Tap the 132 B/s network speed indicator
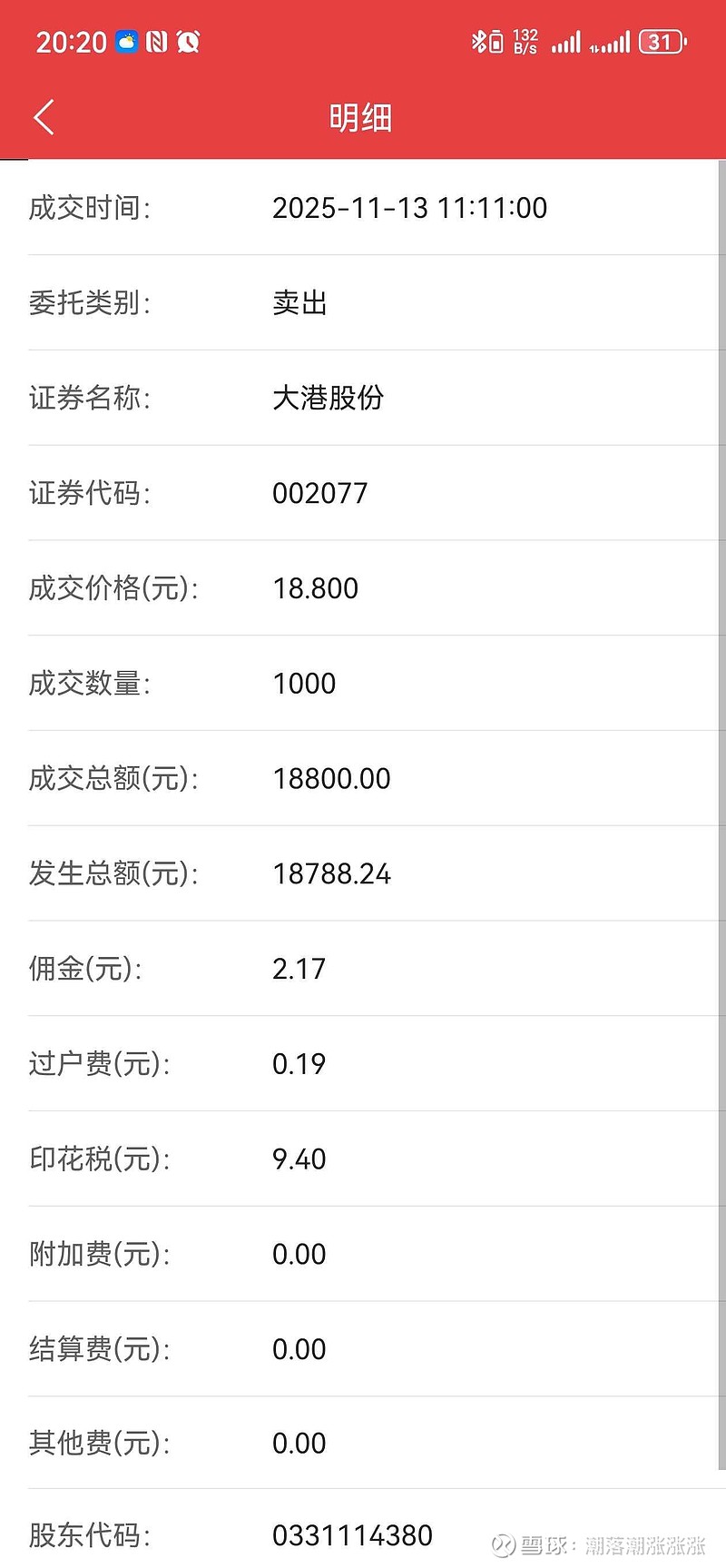 525,41
